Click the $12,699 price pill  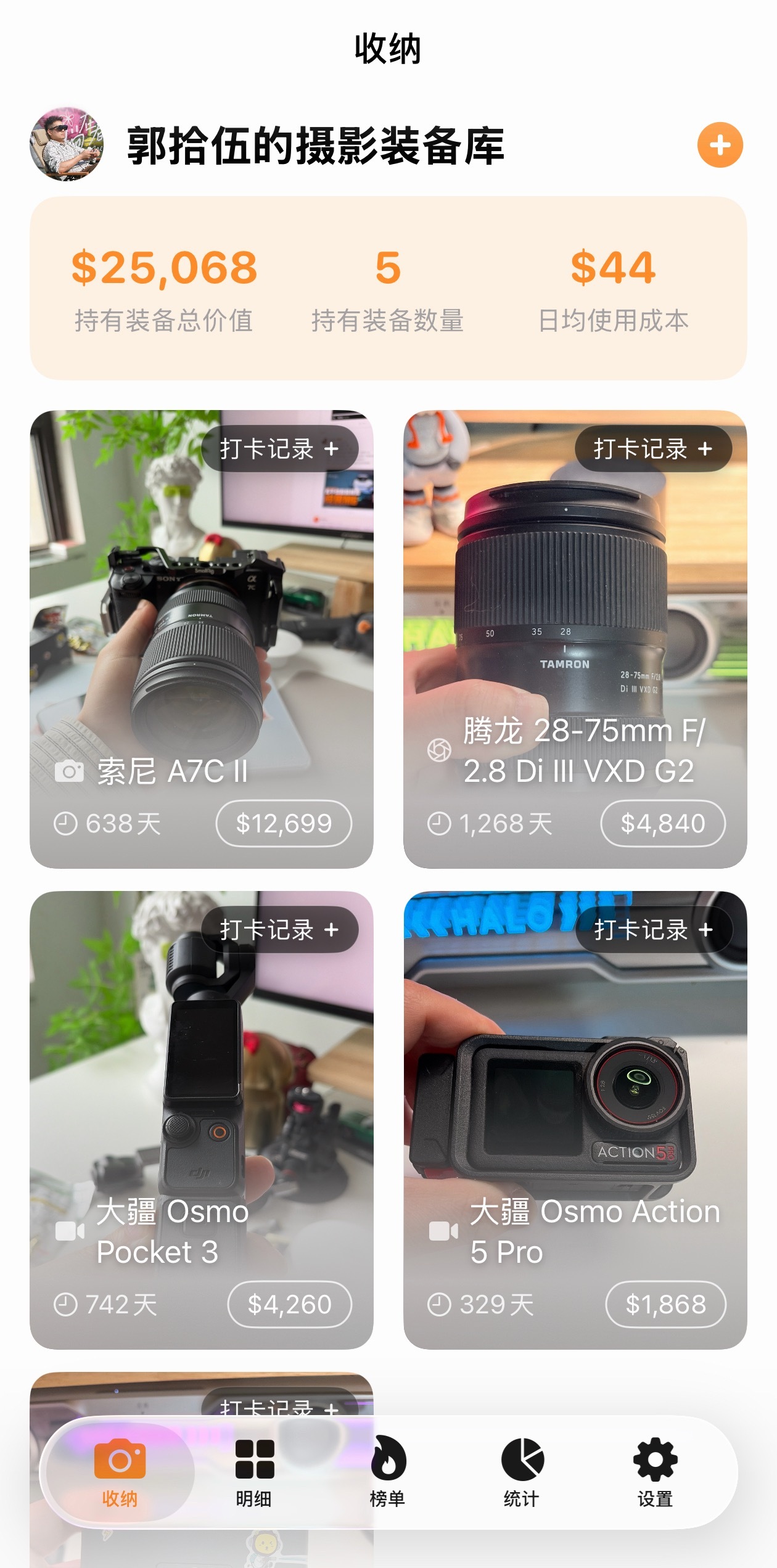tap(284, 823)
